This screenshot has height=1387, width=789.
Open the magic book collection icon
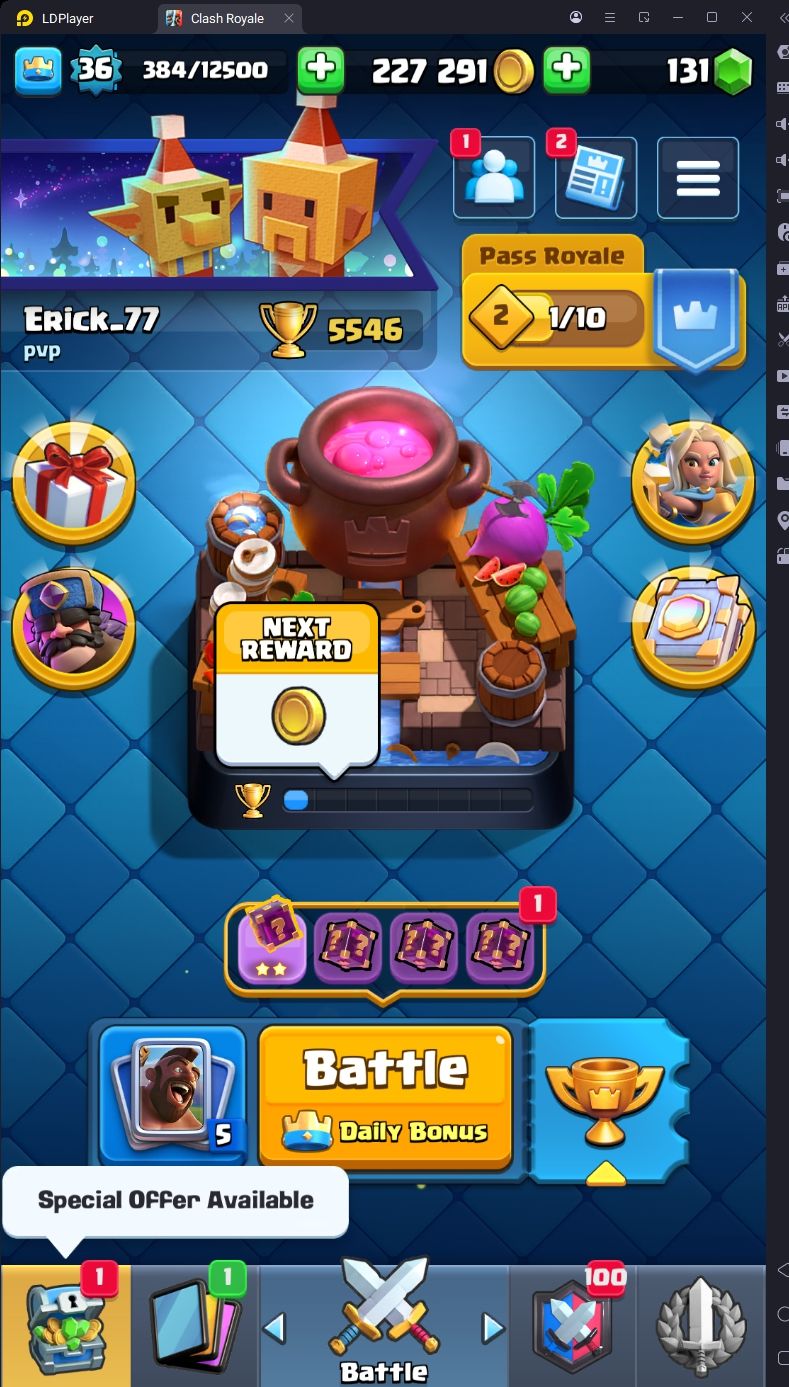click(x=693, y=628)
